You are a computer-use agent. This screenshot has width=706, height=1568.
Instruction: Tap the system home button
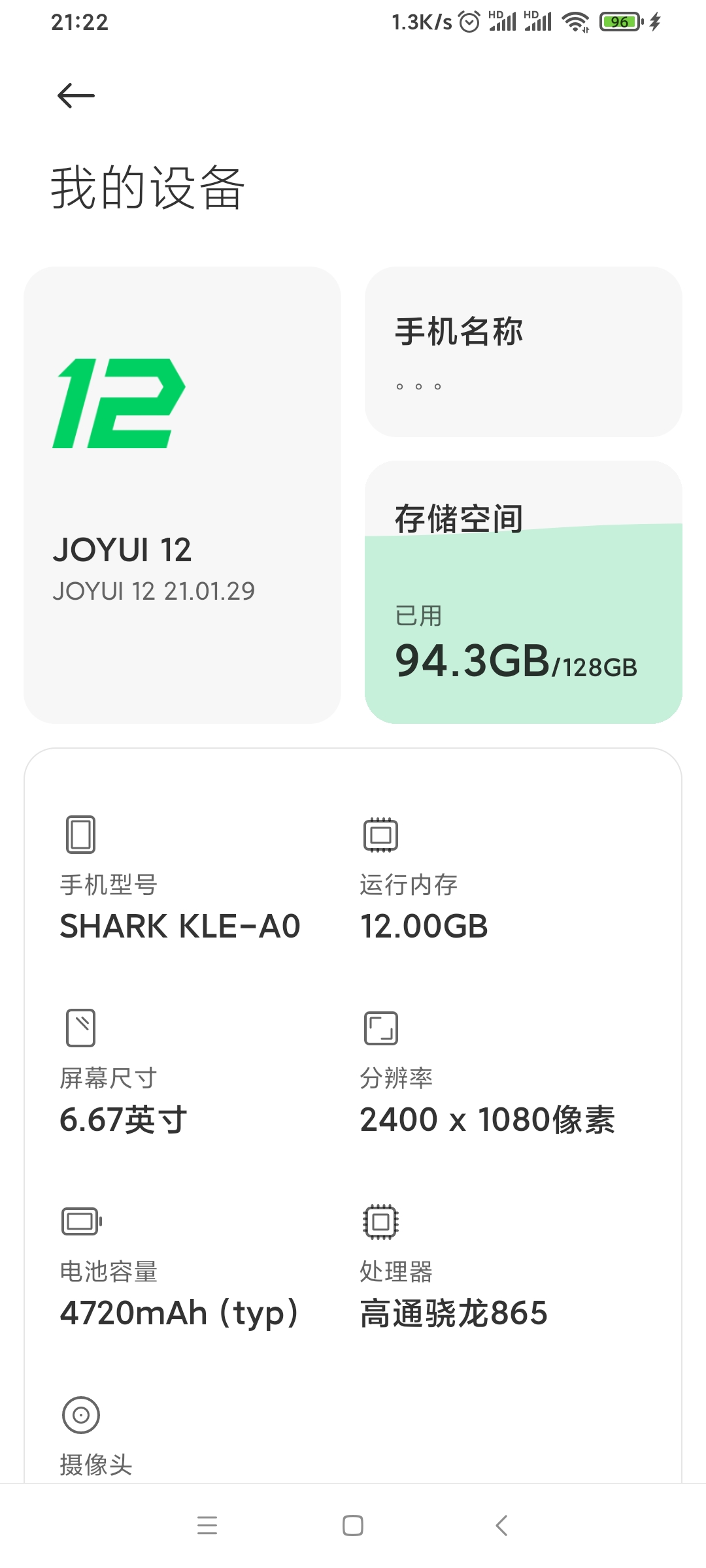click(x=353, y=1526)
